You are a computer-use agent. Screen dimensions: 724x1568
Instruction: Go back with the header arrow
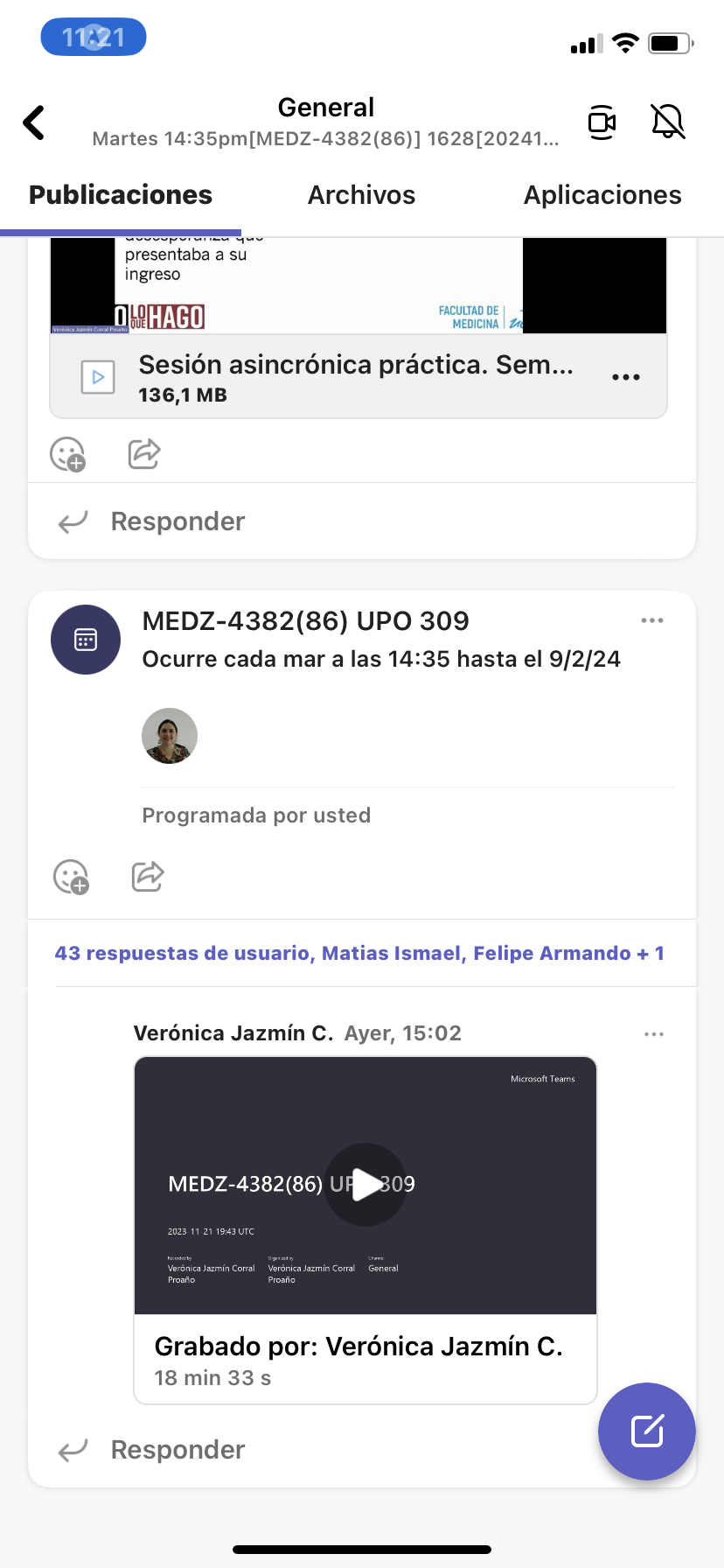click(35, 122)
